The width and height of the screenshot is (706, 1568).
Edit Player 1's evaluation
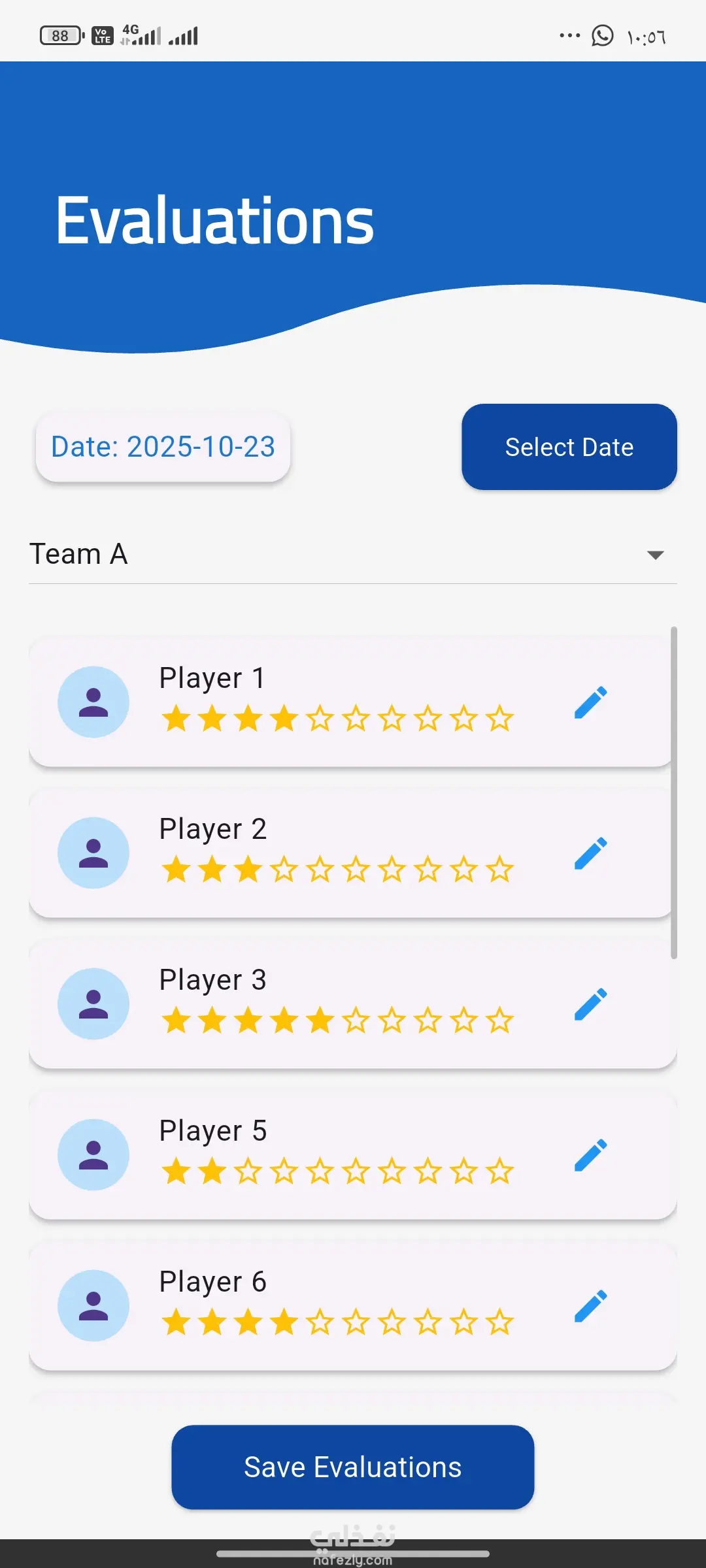pyautogui.click(x=591, y=702)
